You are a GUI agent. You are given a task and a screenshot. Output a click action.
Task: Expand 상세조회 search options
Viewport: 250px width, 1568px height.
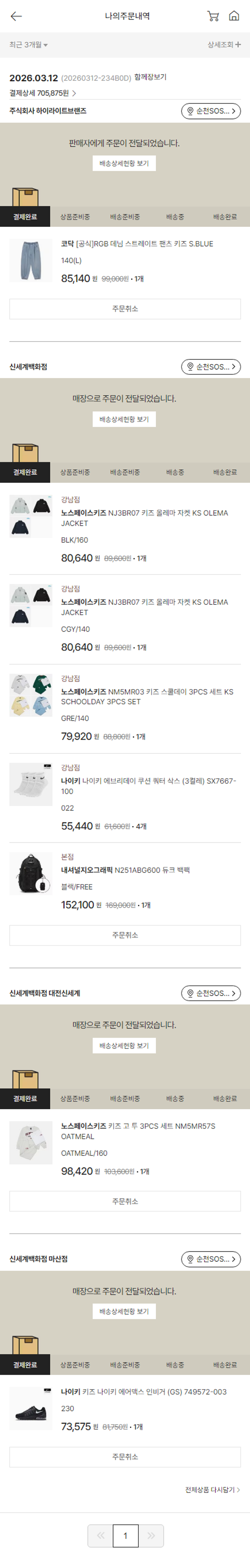tap(223, 44)
